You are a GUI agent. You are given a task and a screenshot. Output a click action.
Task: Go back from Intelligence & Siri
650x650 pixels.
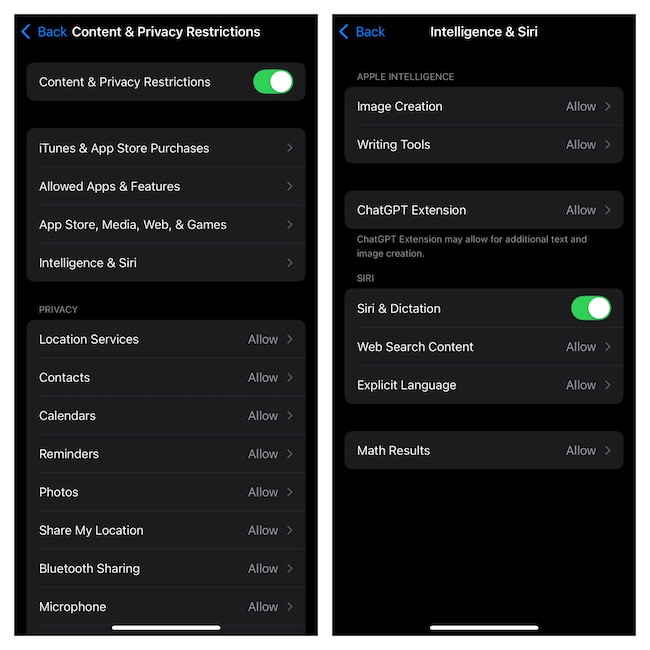click(362, 32)
